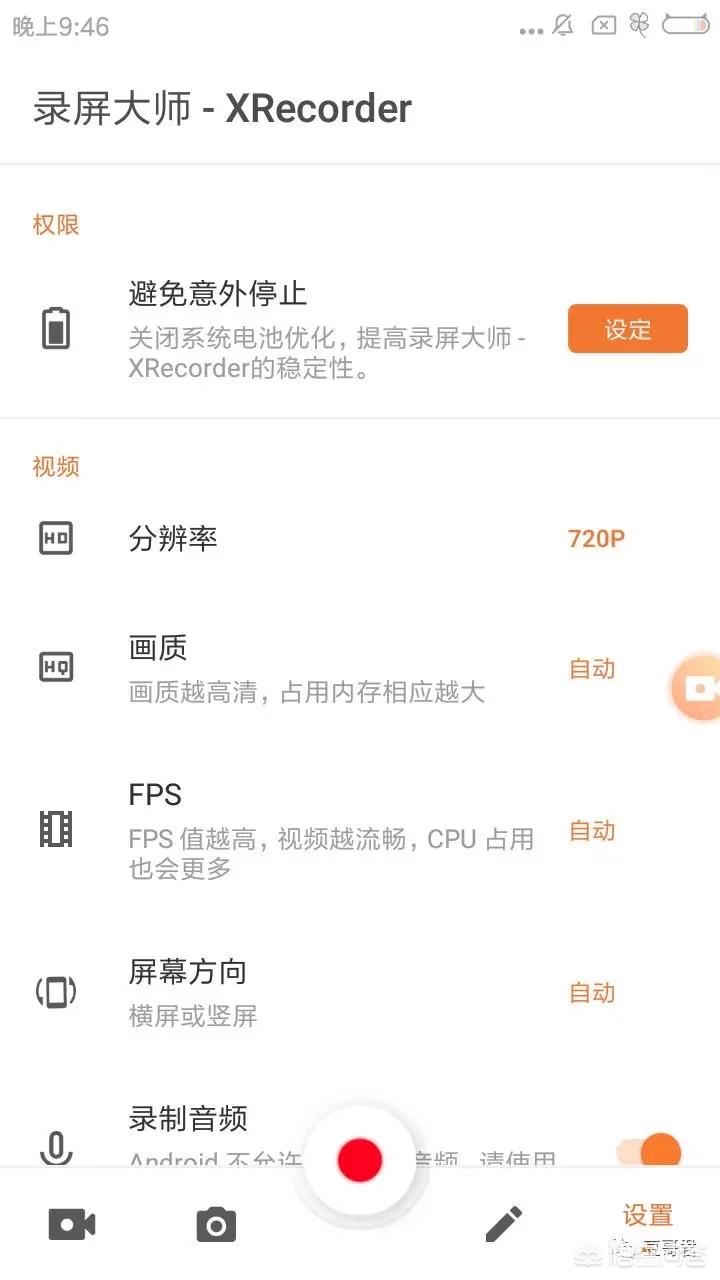Switch to the videos tab
This screenshot has height=1280, width=720.
pos(72,1224)
